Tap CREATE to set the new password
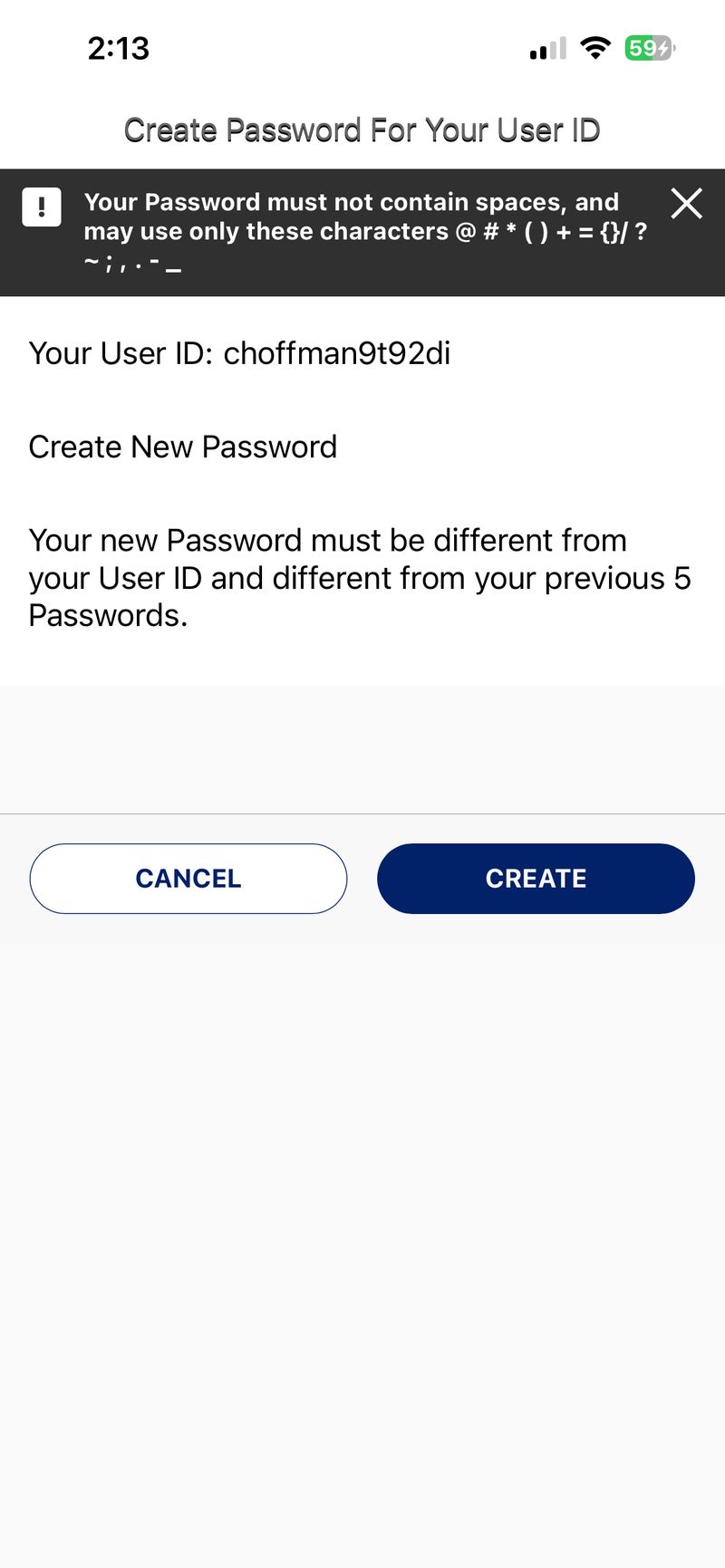Image resolution: width=725 pixels, height=1568 pixels. (536, 878)
